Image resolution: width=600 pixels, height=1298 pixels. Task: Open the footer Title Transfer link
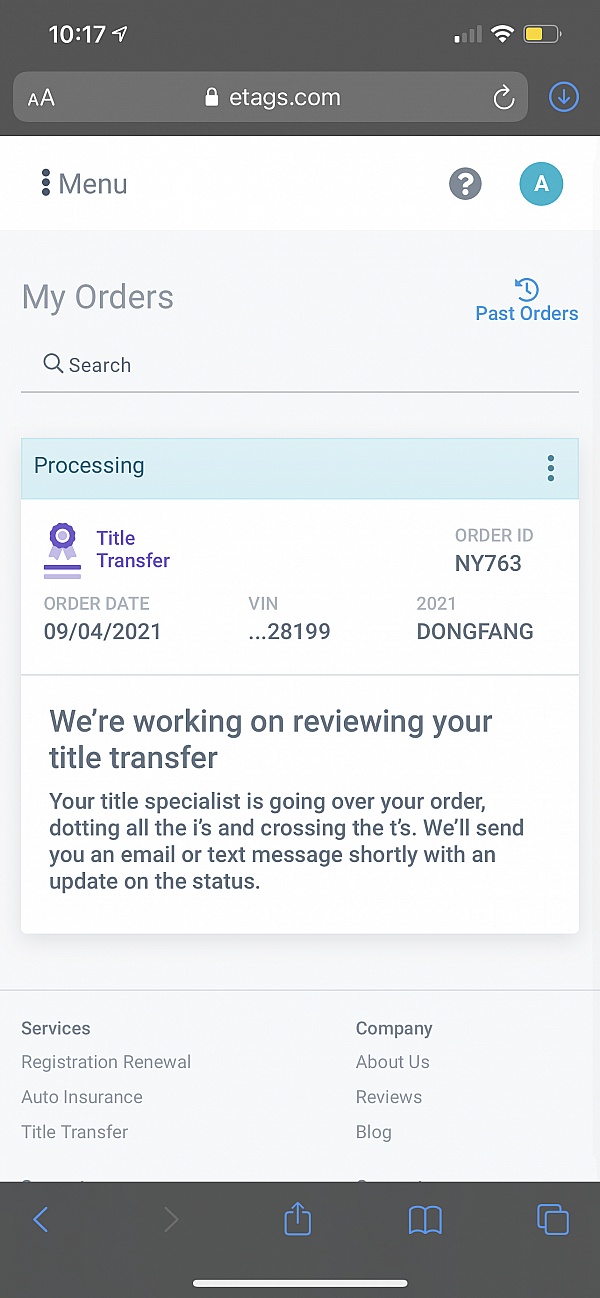tap(75, 1132)
